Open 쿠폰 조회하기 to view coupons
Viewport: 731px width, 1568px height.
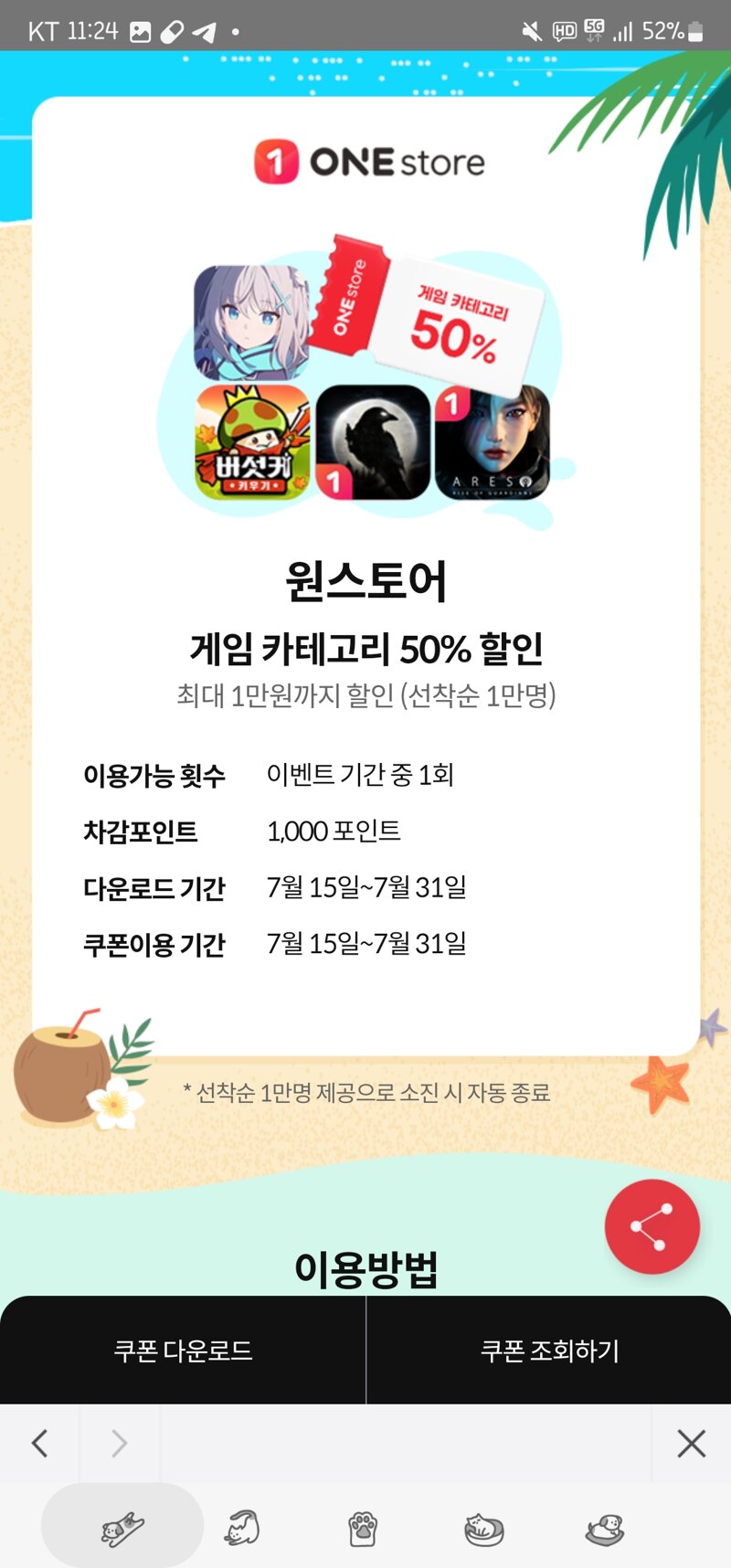pyautogui.click(x=549, y=1351)
